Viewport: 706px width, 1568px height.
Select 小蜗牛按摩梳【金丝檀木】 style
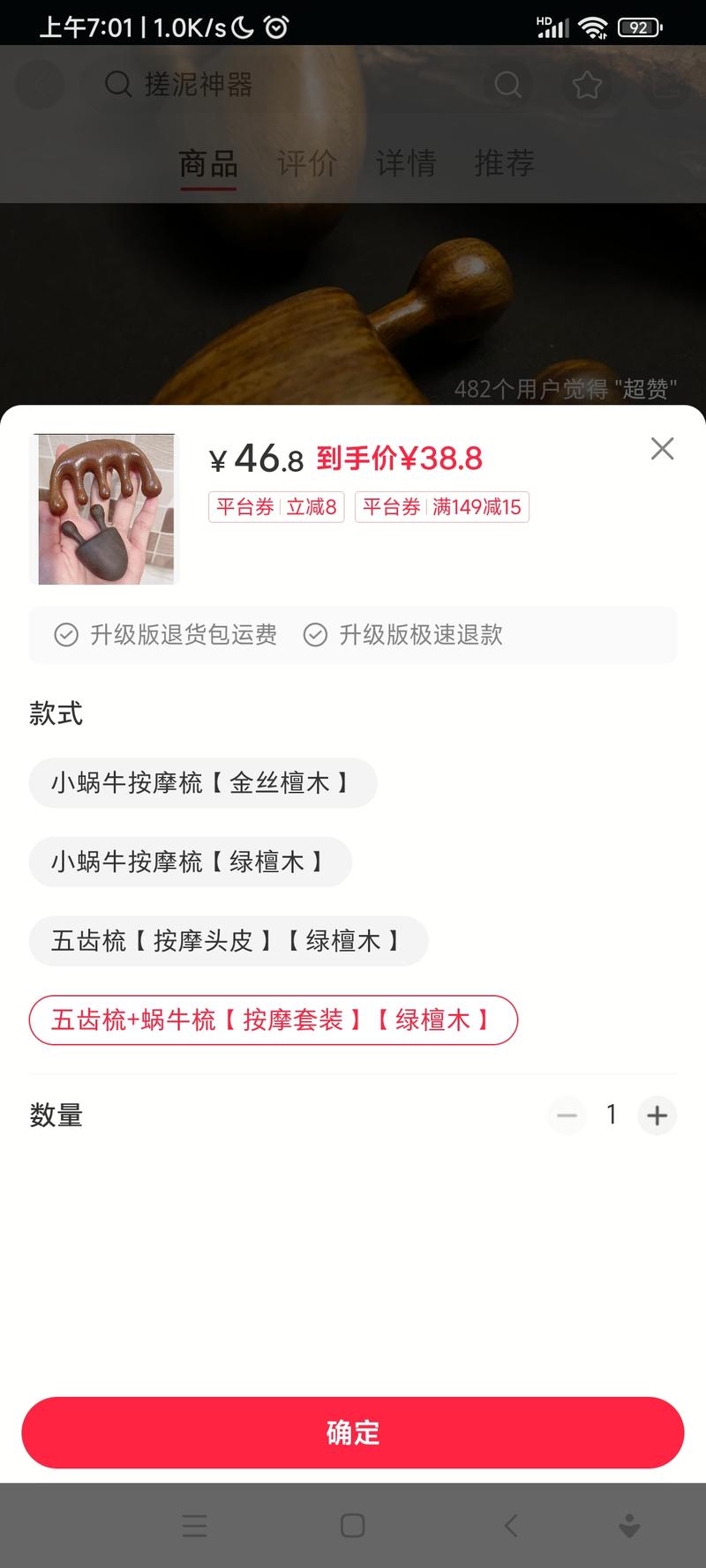(x=203, y=782)
